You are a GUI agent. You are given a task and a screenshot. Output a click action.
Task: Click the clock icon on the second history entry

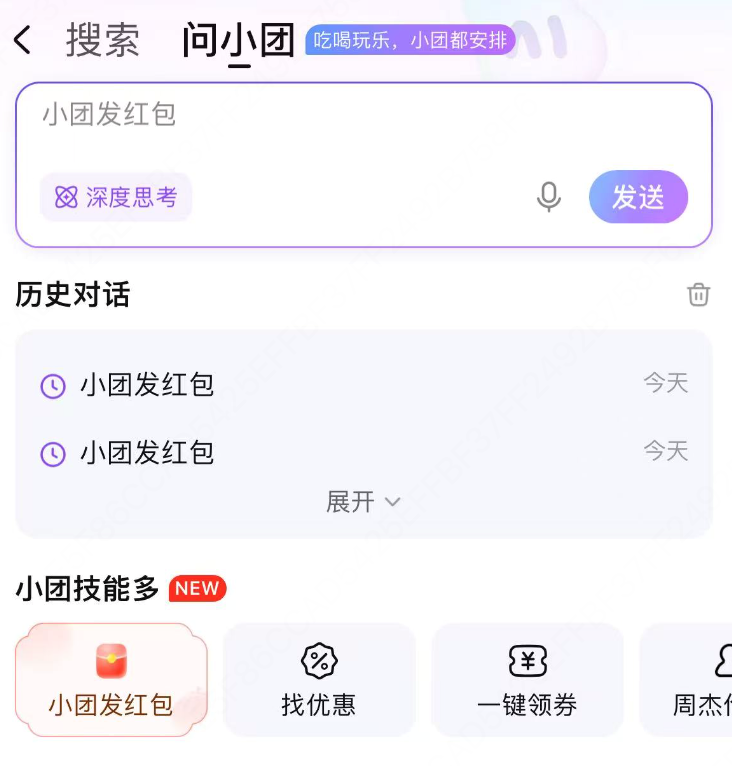point(52,452)
